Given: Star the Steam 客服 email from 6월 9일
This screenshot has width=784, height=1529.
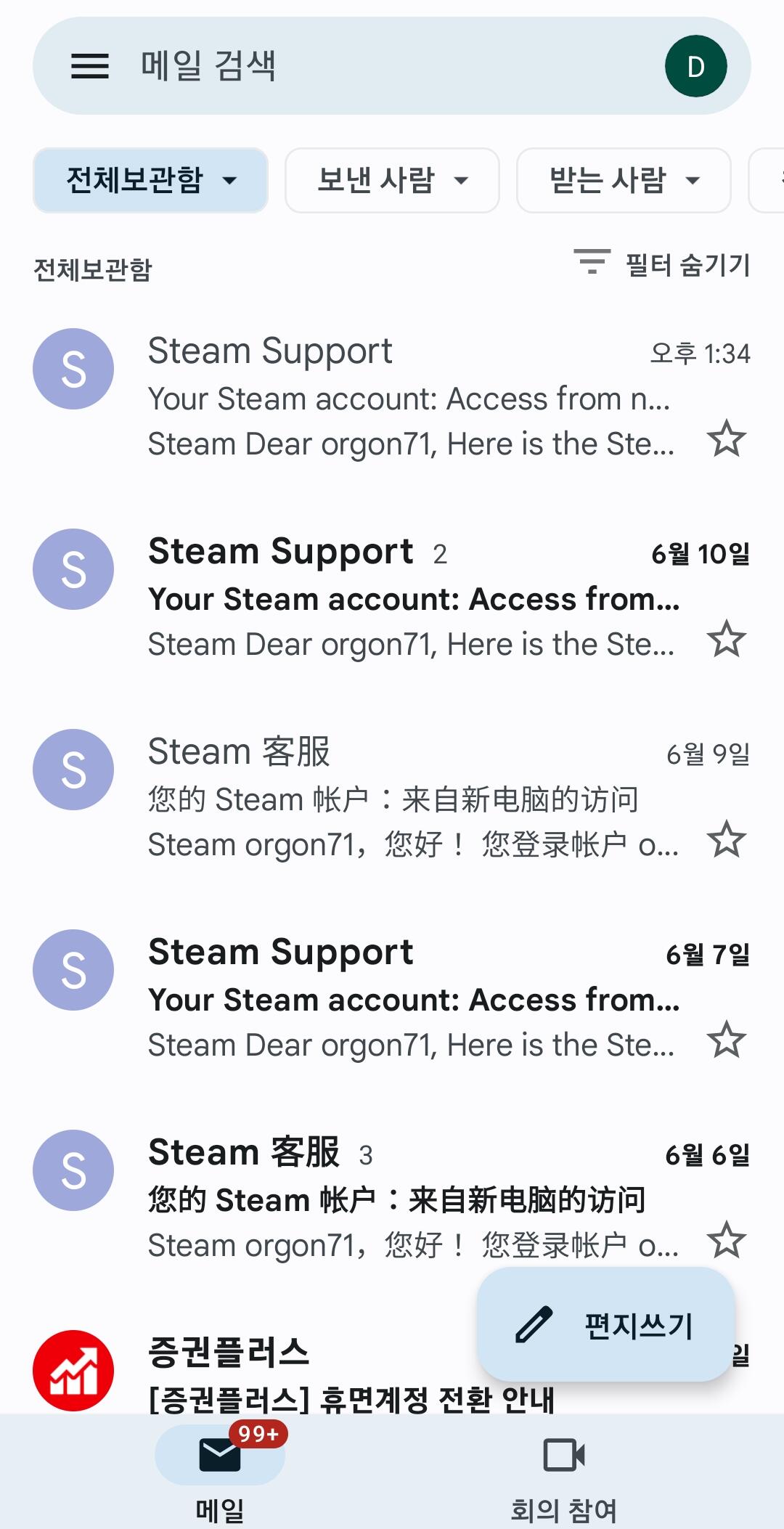Looking at the screenshot, I should pyautogui.click(x=727, y=840).
